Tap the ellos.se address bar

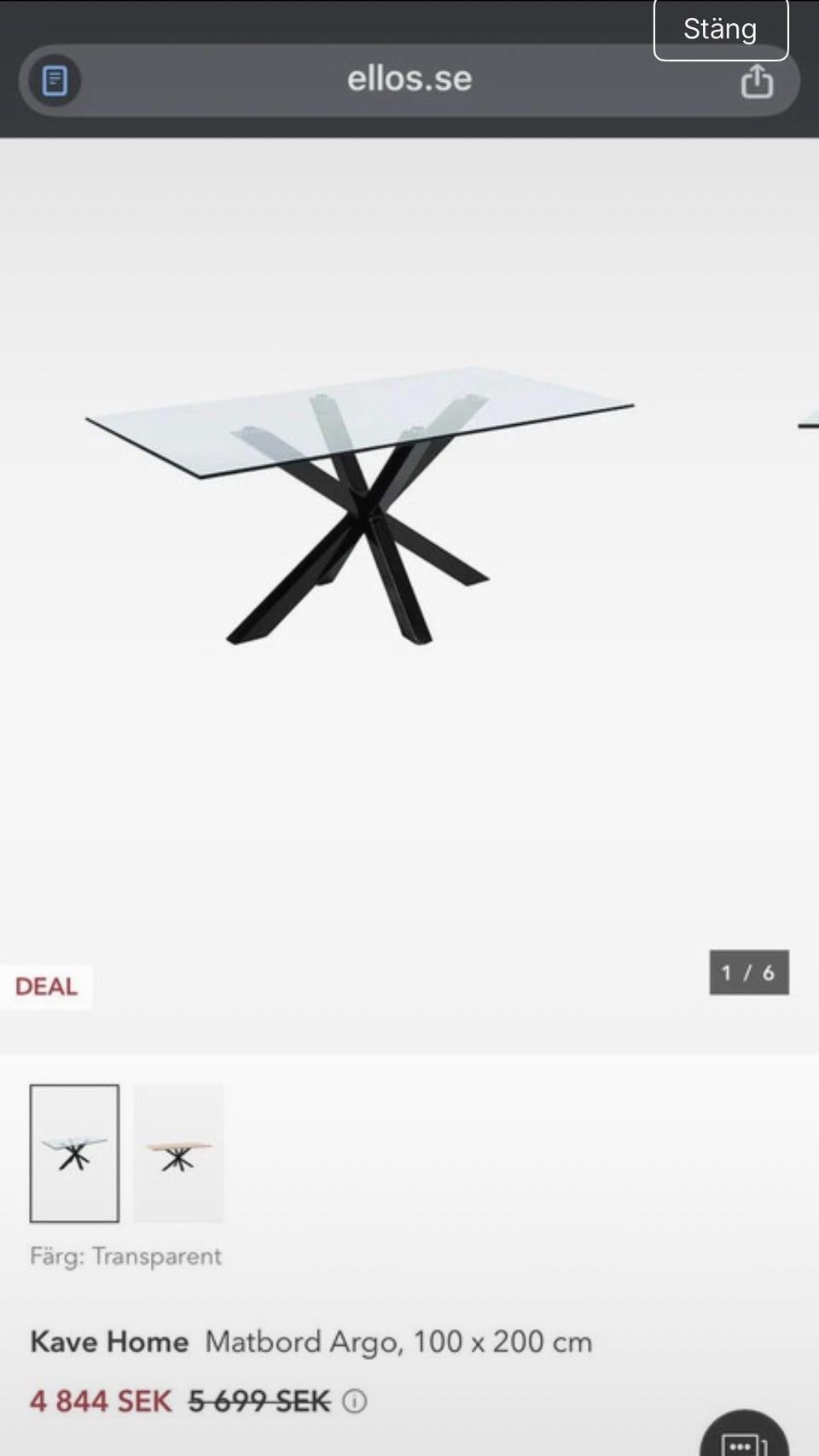tap(409, 80)
